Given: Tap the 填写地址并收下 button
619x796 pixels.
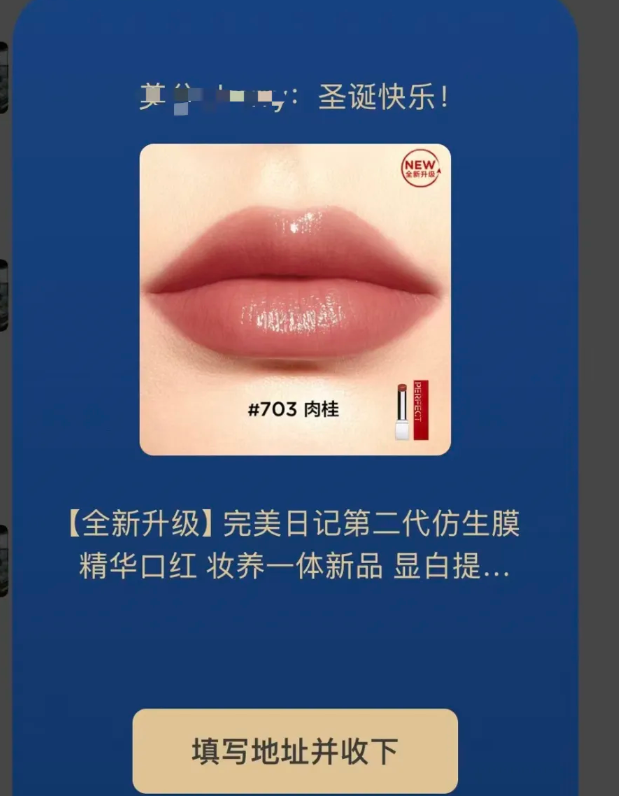Looking at the screenshot, I should pyautogui.click(x=295, y=751).
